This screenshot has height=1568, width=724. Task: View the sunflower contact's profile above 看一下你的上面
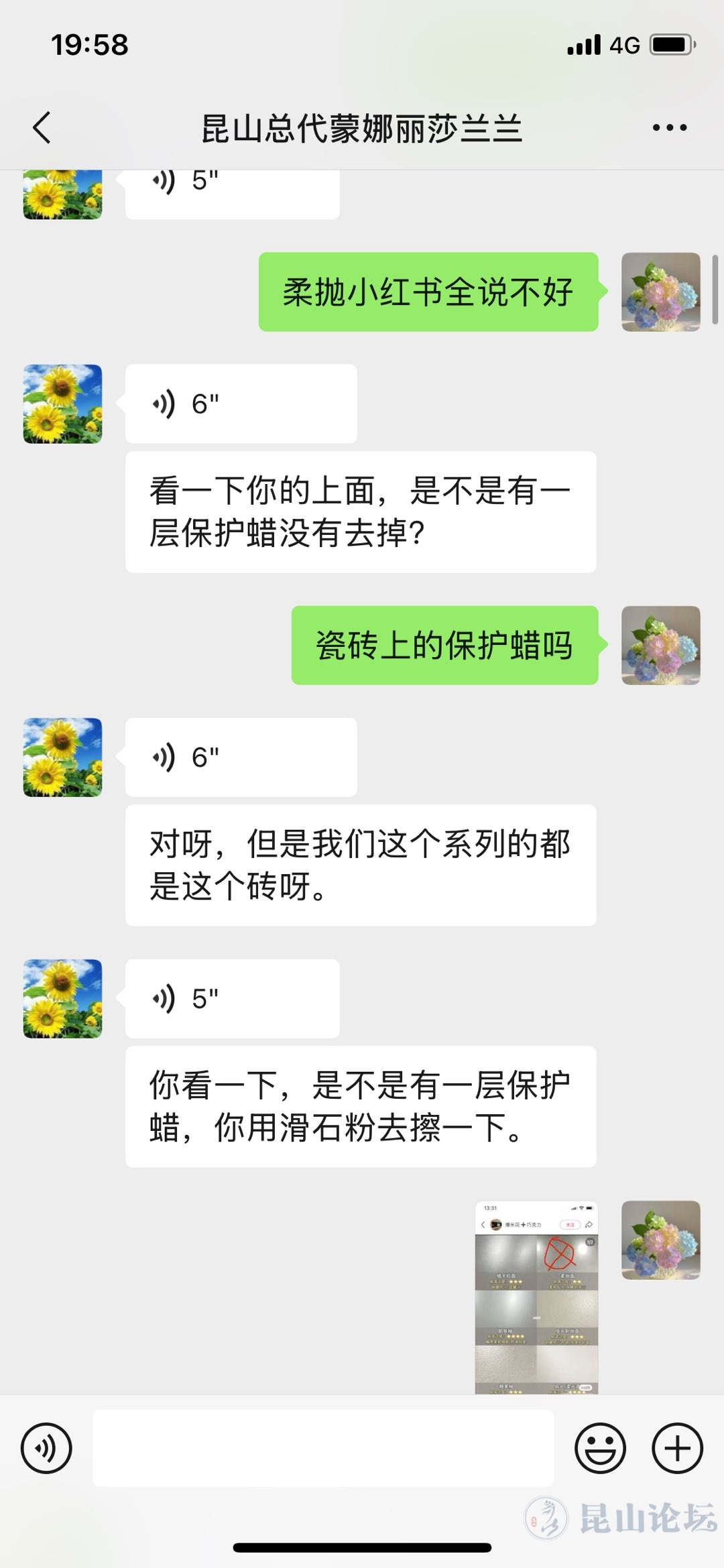point(63,404)
